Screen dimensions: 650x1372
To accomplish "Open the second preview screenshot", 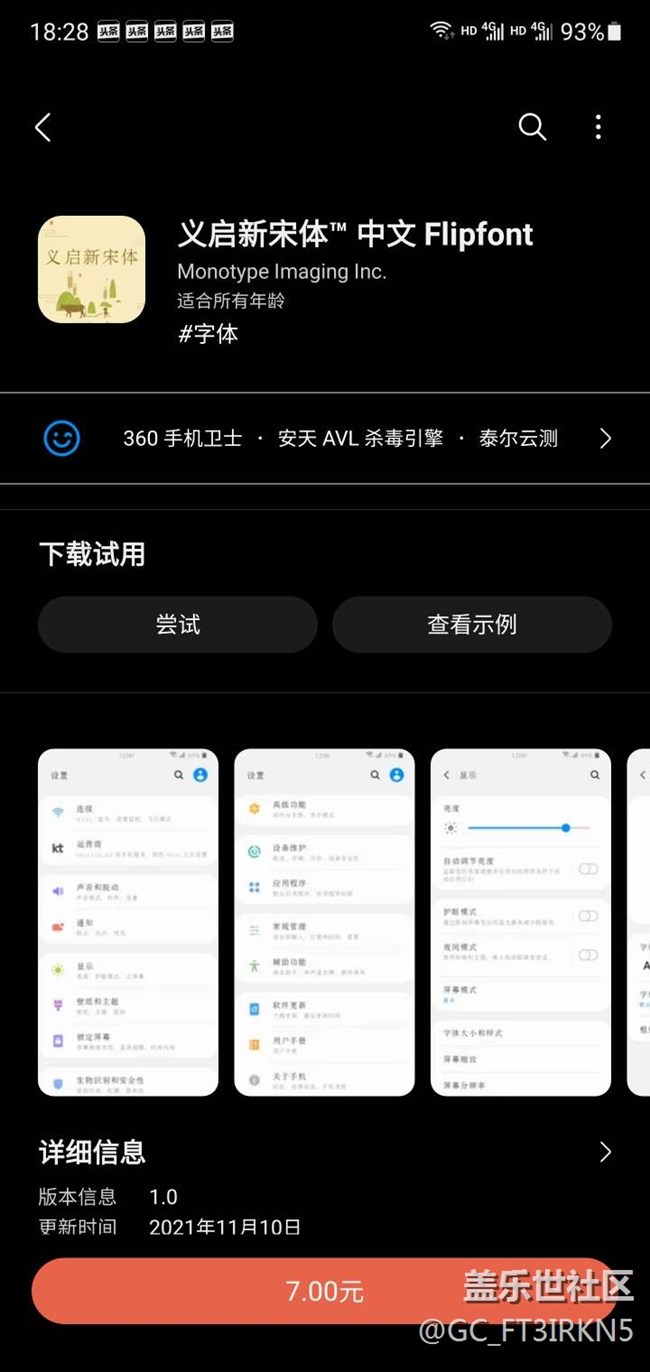I will [x=324, y=922].
